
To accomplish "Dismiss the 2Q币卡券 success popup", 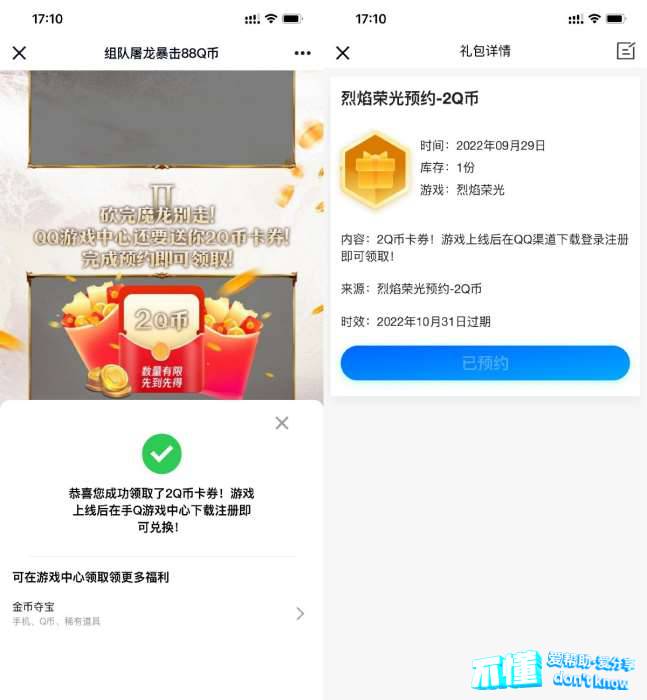I will click(x=282, y=423).
